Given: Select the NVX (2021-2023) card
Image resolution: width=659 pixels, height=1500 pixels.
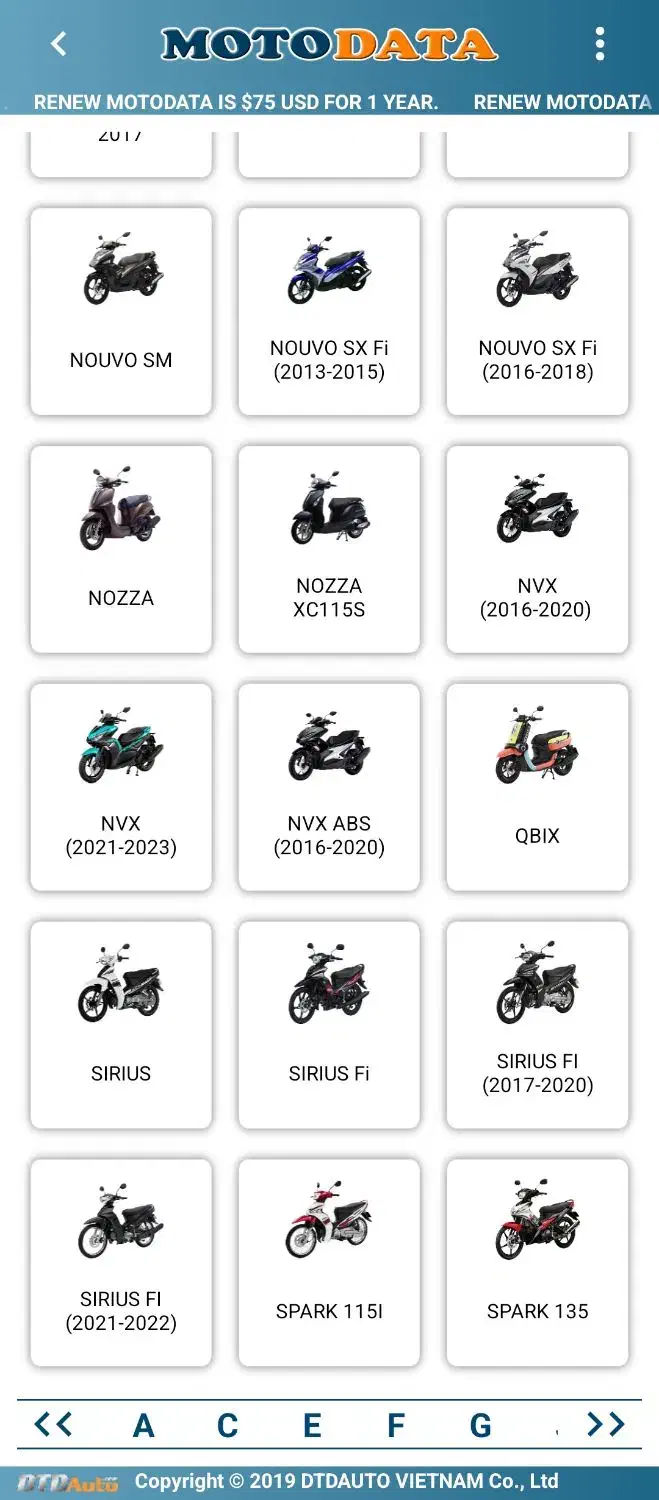Looking at the screenshot, I should [121, 787].
